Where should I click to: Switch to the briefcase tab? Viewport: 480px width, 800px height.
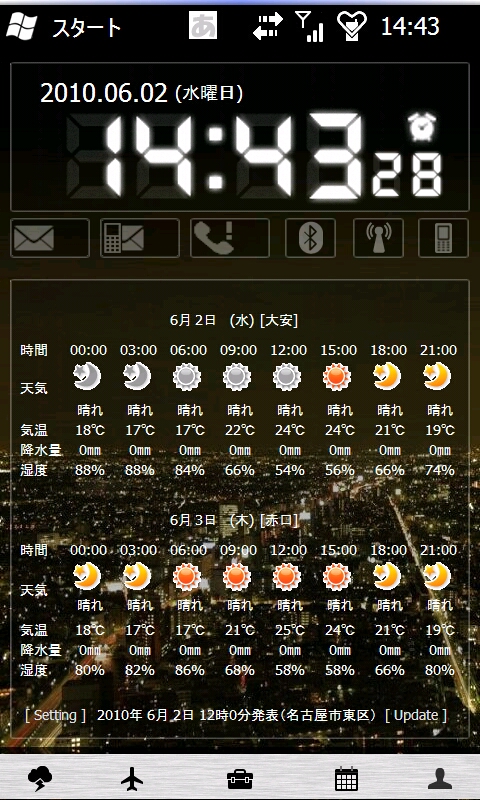point(240,779)
